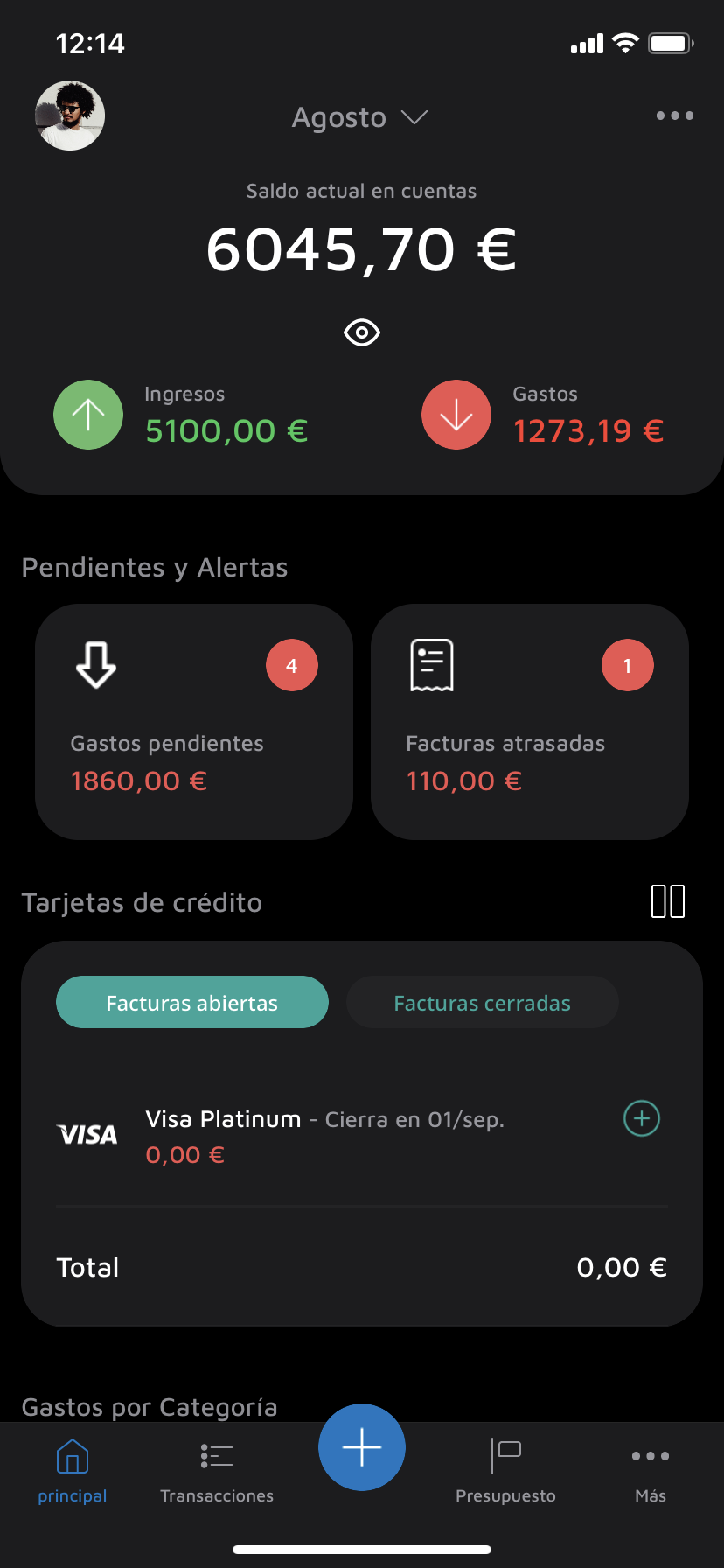Select the Facturas abiertas tab
This screenshot has height=1568, width=724.
coord(192,1003)
